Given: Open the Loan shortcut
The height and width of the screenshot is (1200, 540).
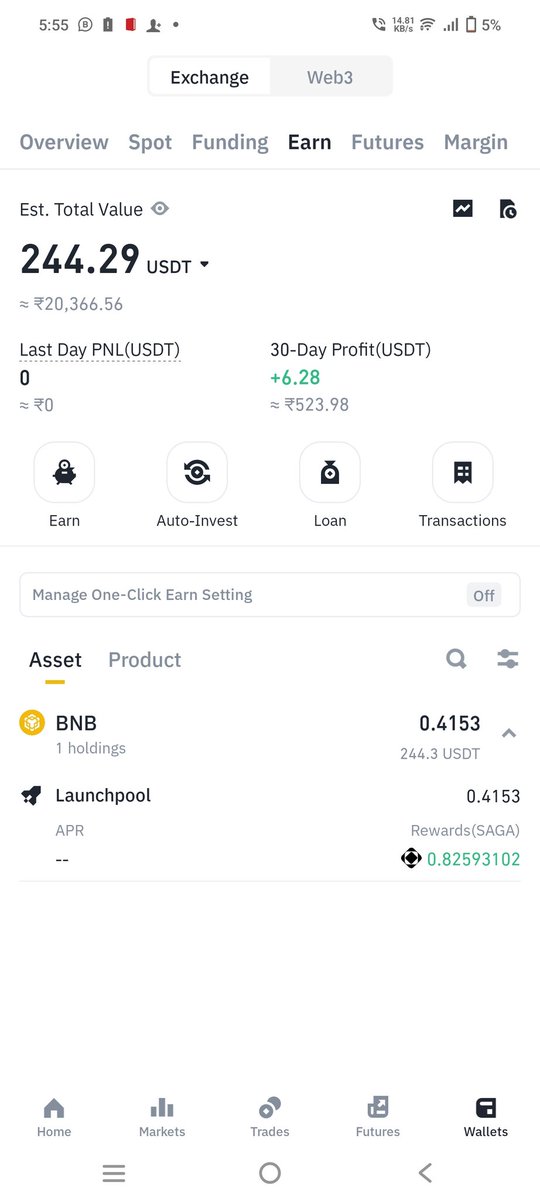Looking at the screenshot, I should pos(330,486).
